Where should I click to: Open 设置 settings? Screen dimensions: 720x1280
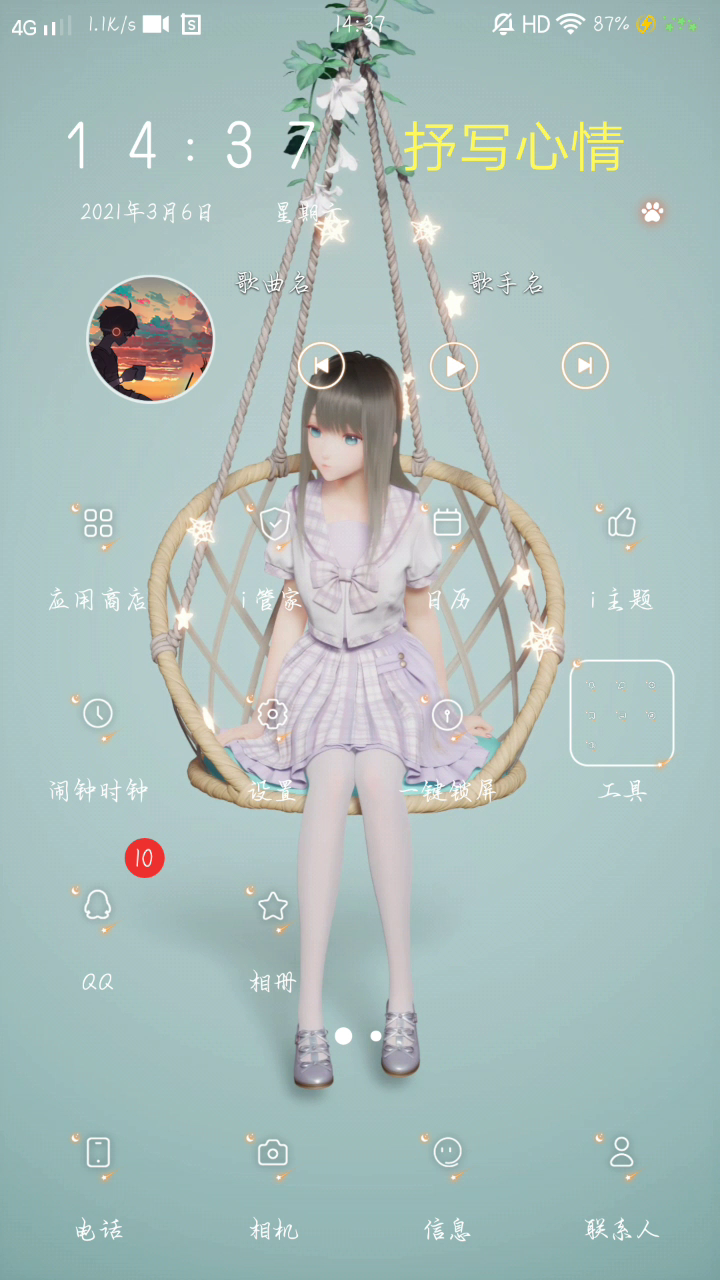(x=273, y=713)
